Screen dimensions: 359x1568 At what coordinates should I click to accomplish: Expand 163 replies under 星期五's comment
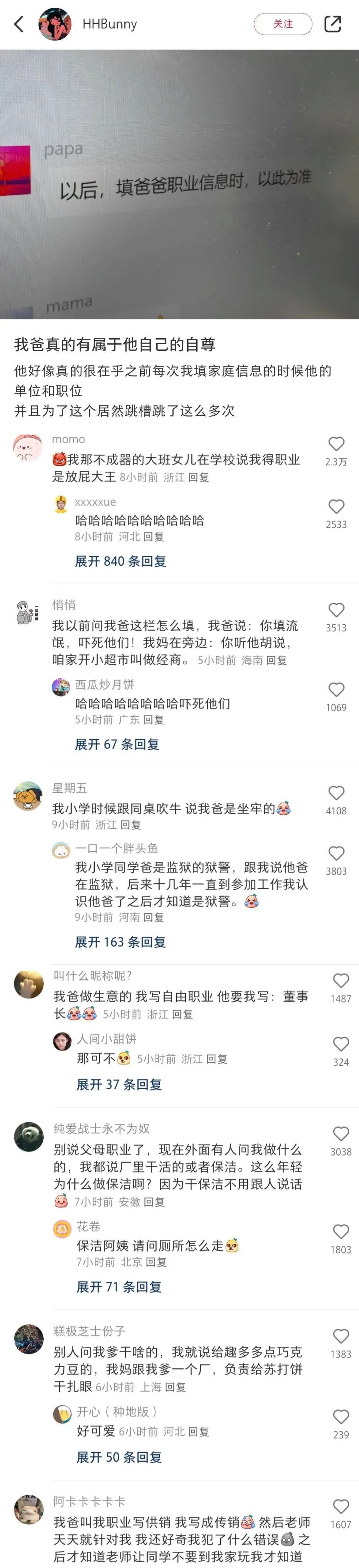[121, 942]
